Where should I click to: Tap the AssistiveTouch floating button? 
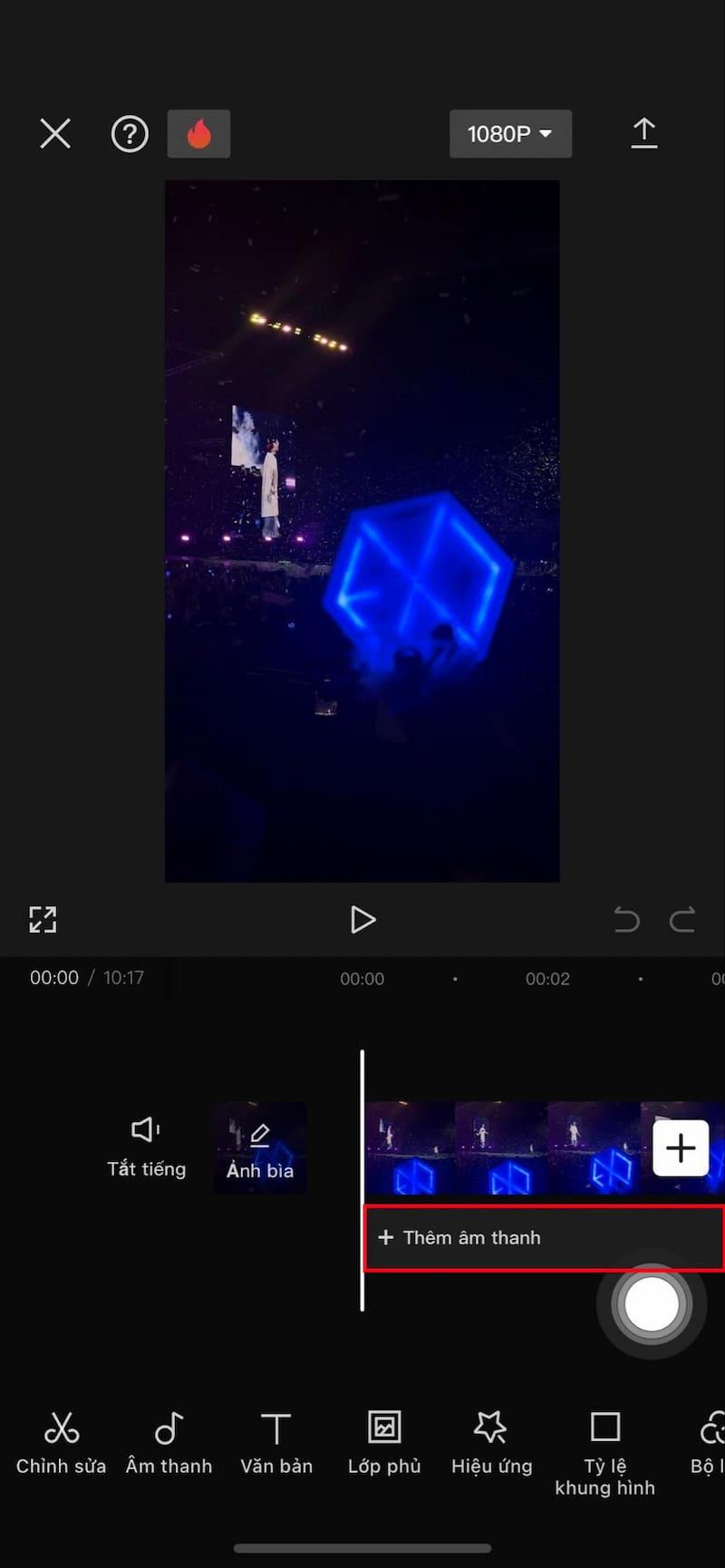pyautogui.click(x=652, y=1304)
